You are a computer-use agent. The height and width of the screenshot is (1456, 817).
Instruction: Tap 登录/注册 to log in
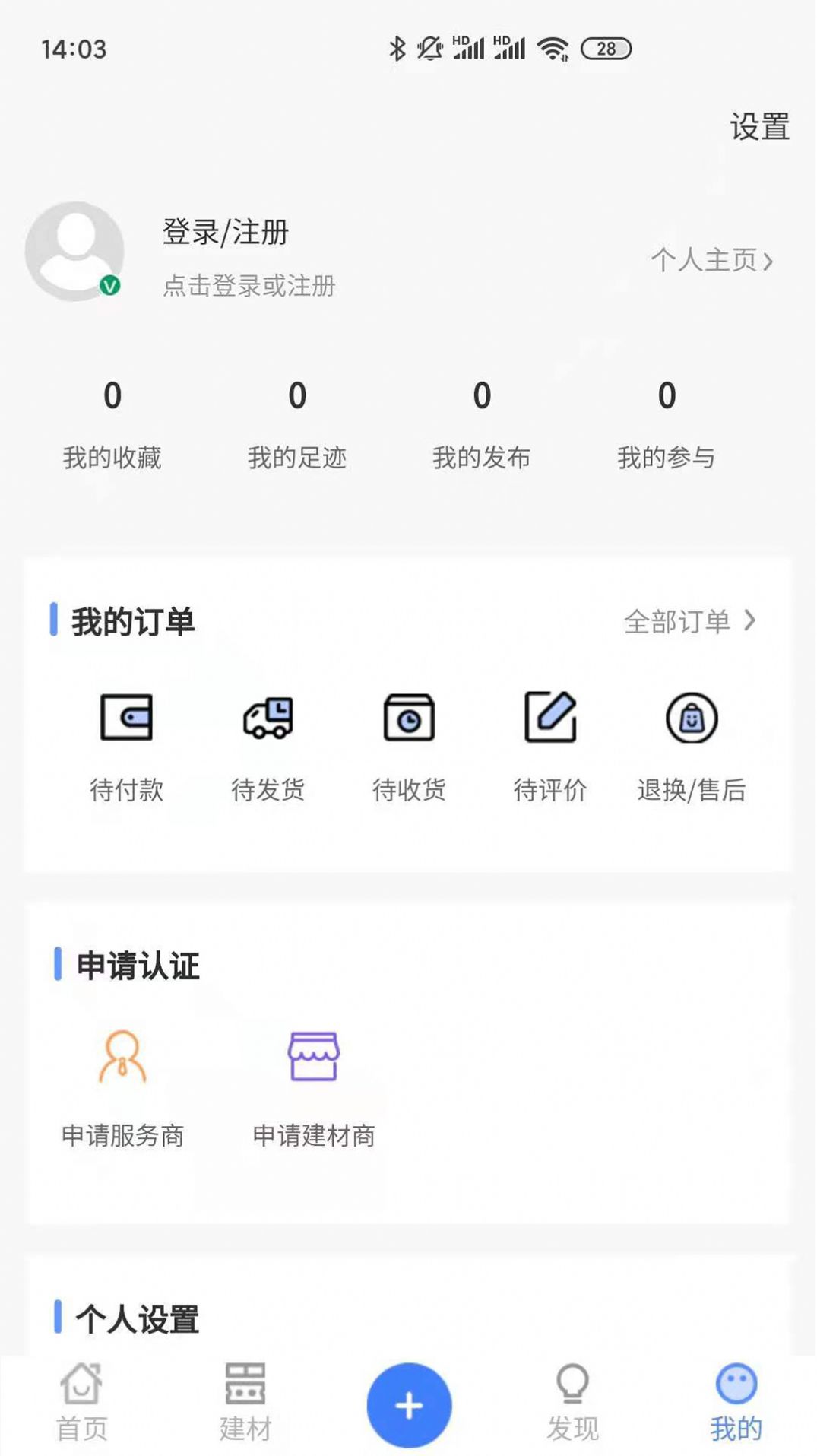pos(223,233)
